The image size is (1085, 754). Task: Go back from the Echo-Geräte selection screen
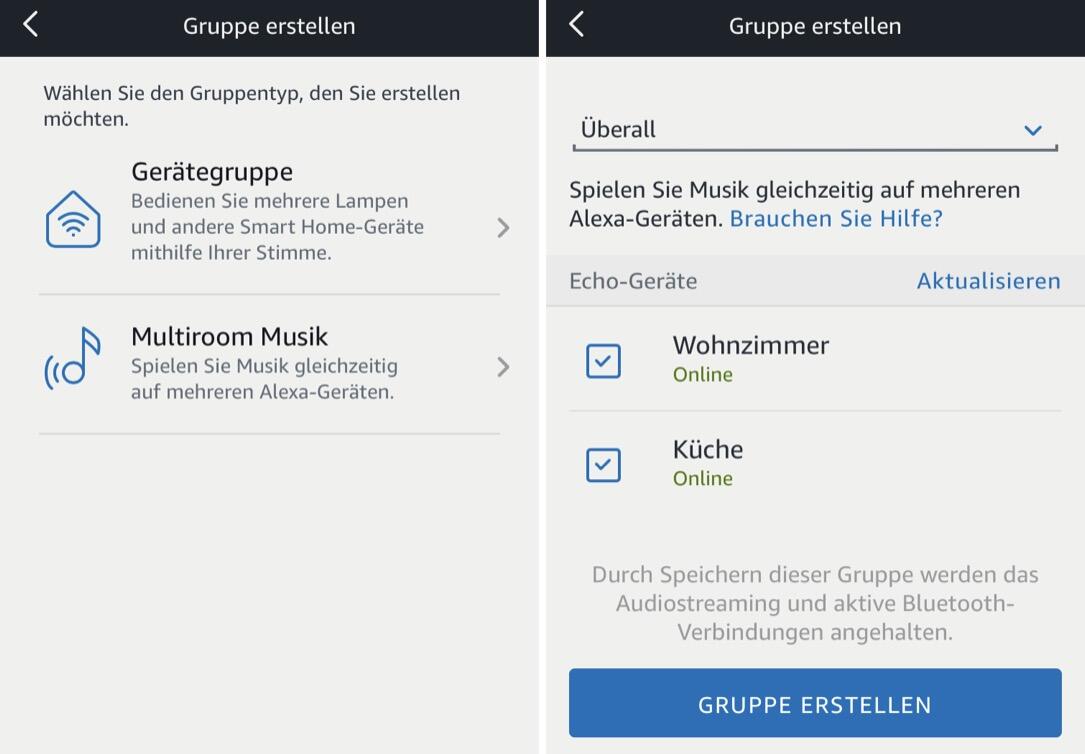(577, 25)
